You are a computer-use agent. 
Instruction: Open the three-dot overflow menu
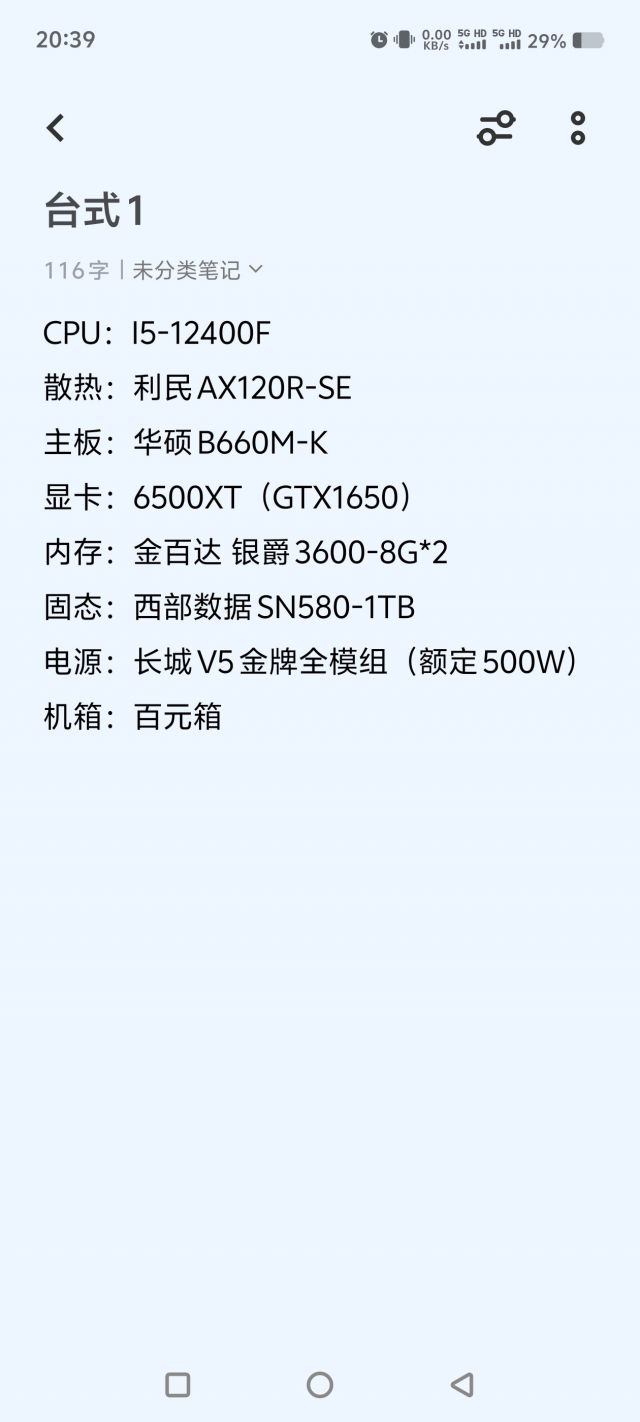tap(578, 128)
